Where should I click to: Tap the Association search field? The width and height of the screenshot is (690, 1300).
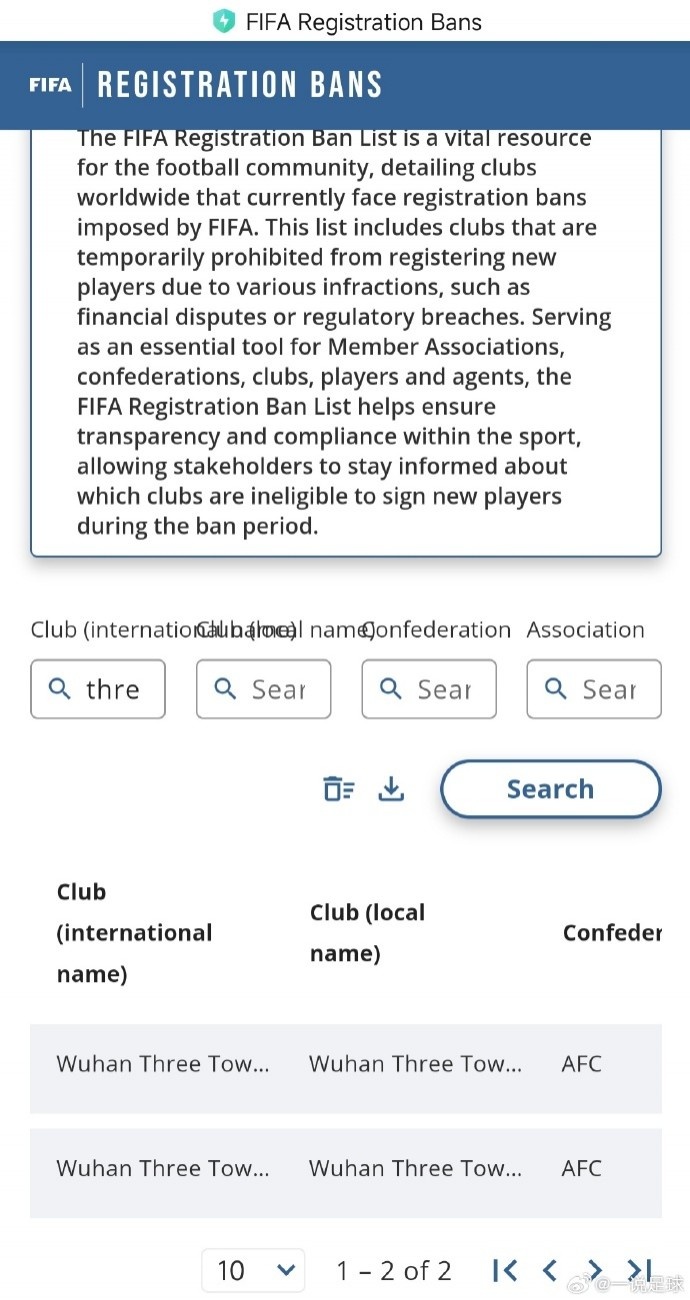594,689
